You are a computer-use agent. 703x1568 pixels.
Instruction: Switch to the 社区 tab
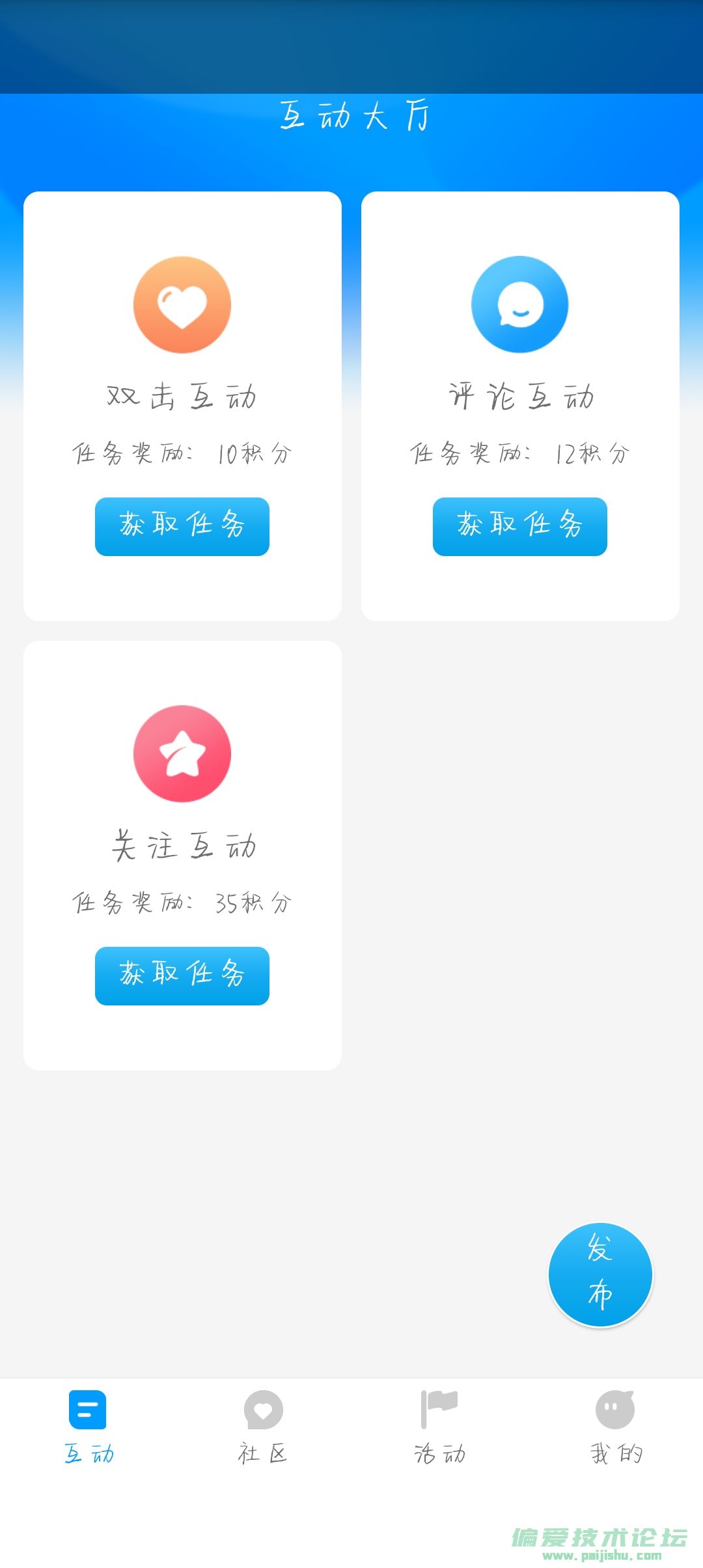(264, 1452)
